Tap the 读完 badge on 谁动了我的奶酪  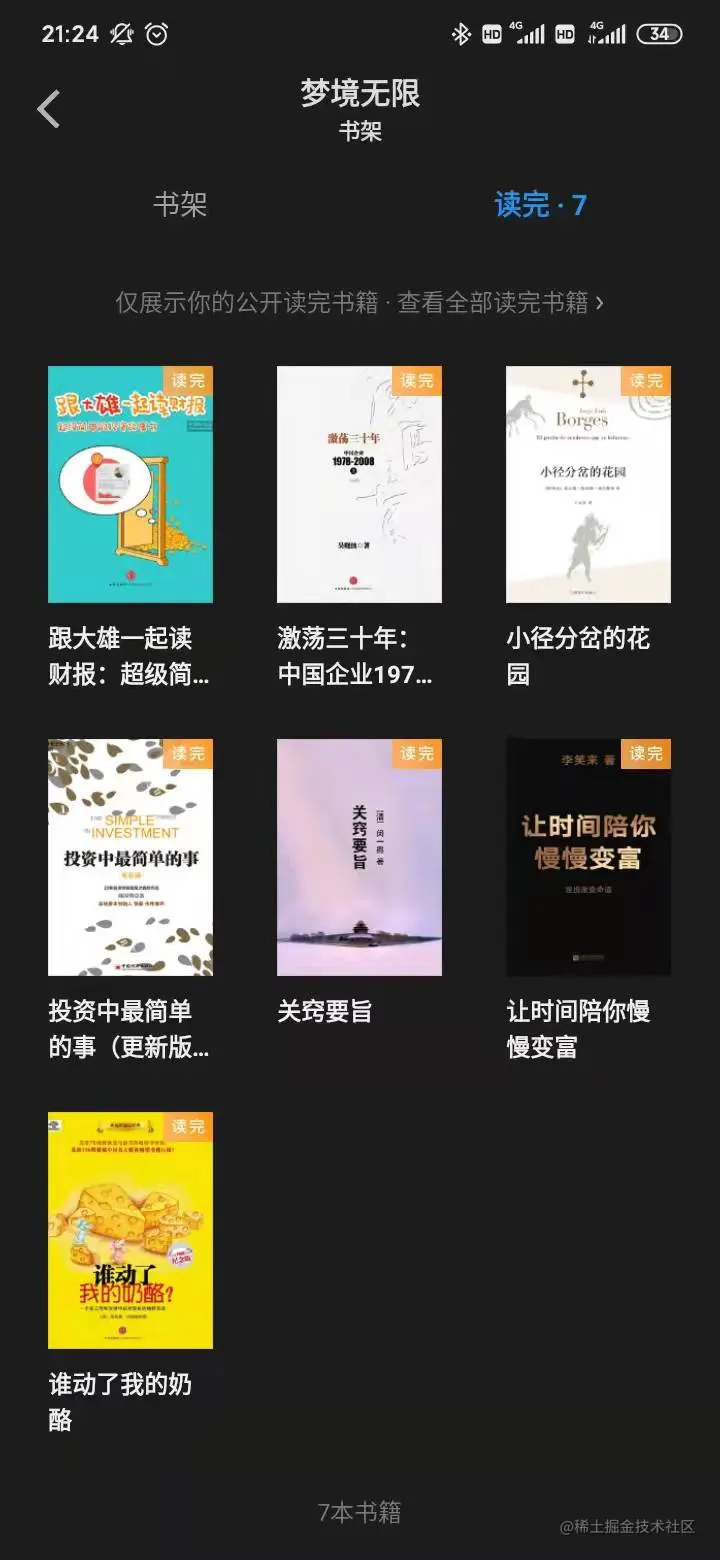pos(190,1126)
